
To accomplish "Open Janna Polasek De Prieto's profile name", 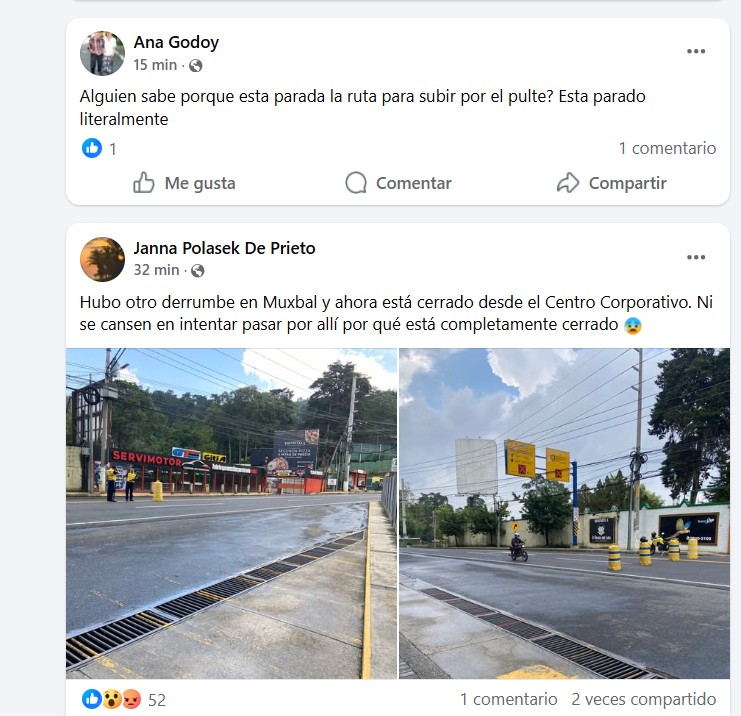I will pyautogui.click(x=224, y=248).
